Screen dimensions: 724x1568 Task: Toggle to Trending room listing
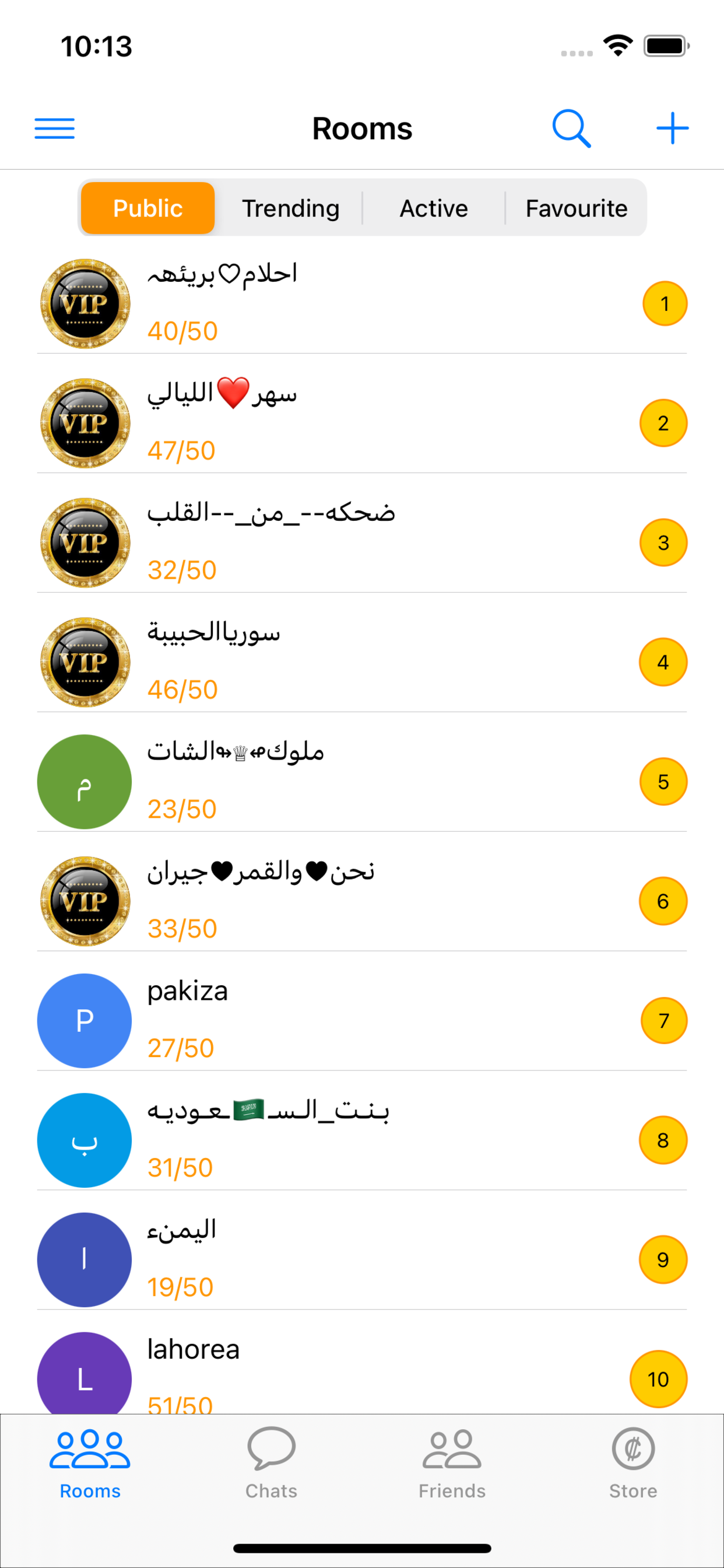point(291,208)
